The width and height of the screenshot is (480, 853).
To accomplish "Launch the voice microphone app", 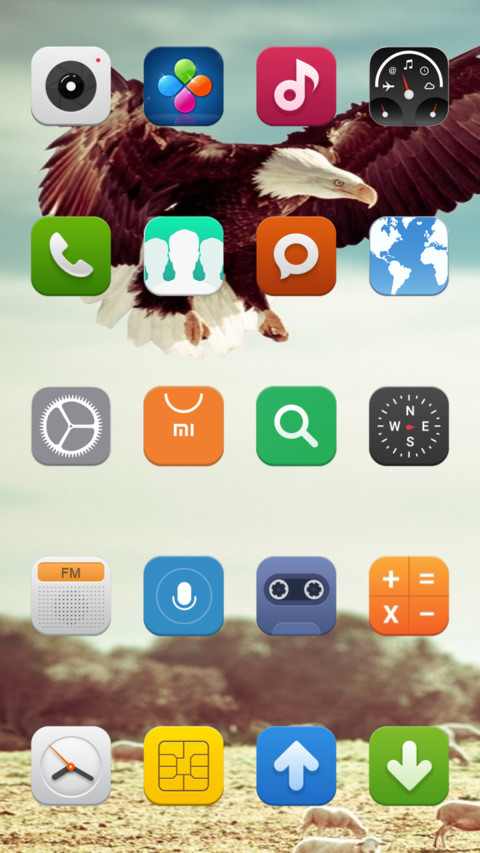I will point(183,596).
